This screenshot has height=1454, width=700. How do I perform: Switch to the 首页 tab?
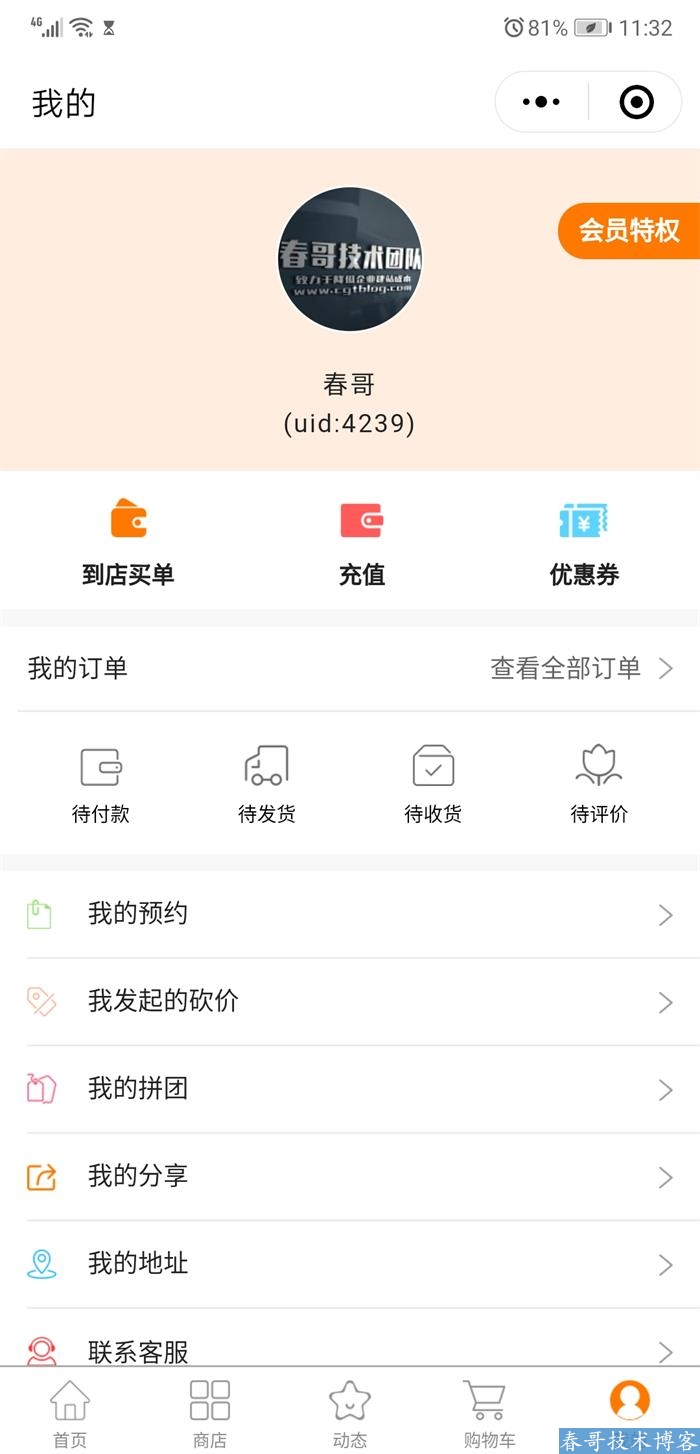pyautogui.click(x=70, y=1412)
